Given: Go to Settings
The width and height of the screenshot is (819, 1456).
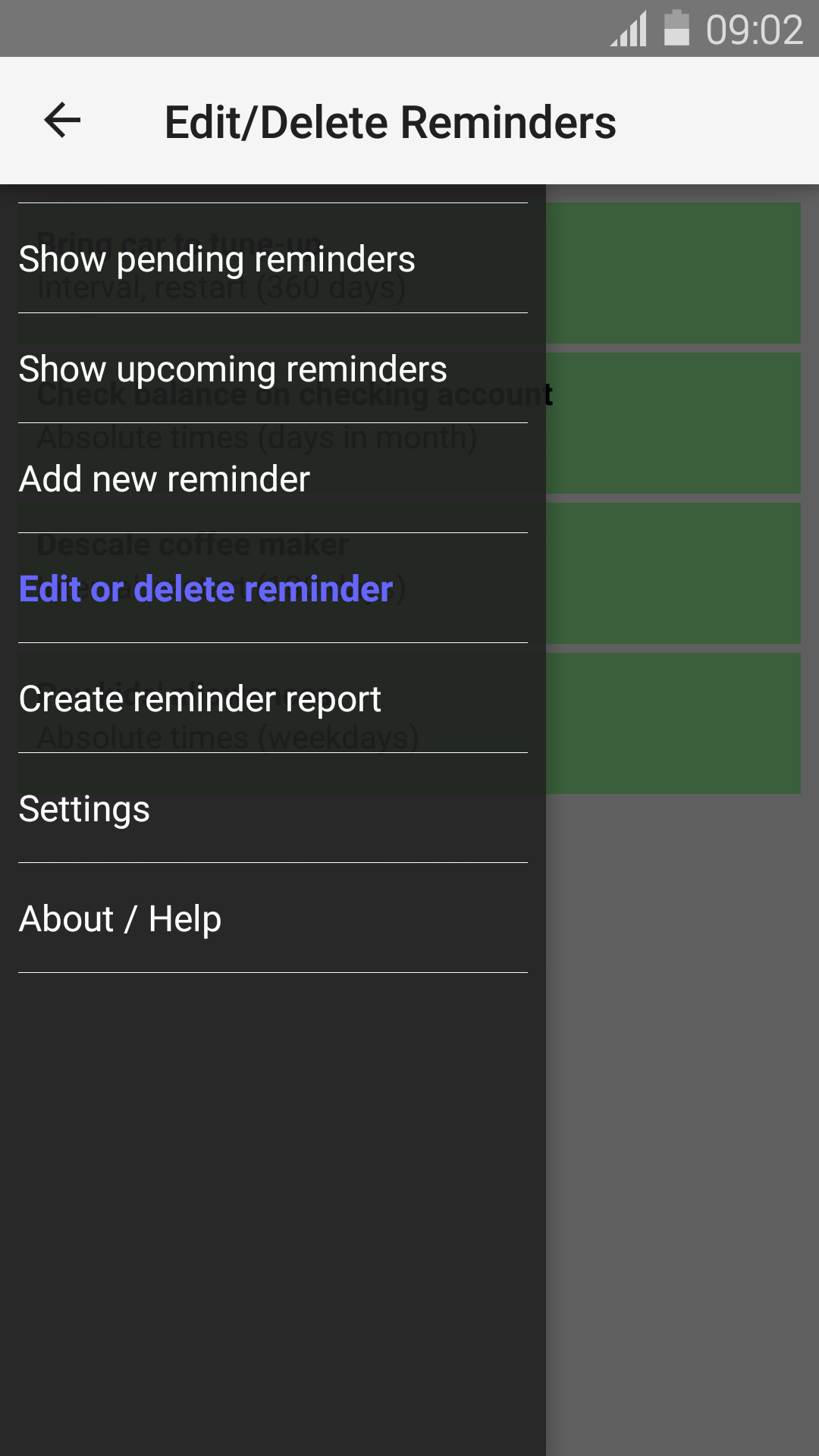Looking at the screenshot, I should [85, 809].
